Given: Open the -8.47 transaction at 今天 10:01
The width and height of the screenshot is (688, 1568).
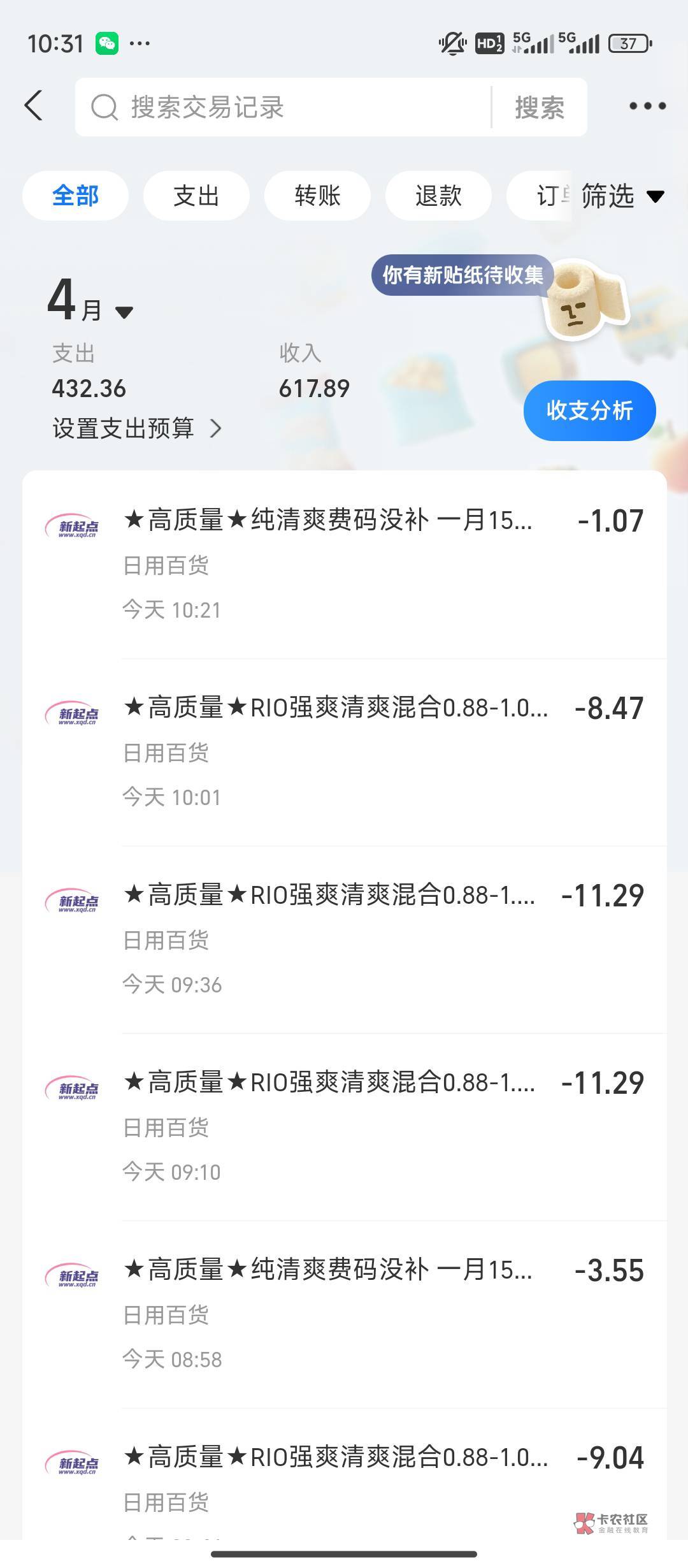Looking at the screenshot, I should point(382,751).
